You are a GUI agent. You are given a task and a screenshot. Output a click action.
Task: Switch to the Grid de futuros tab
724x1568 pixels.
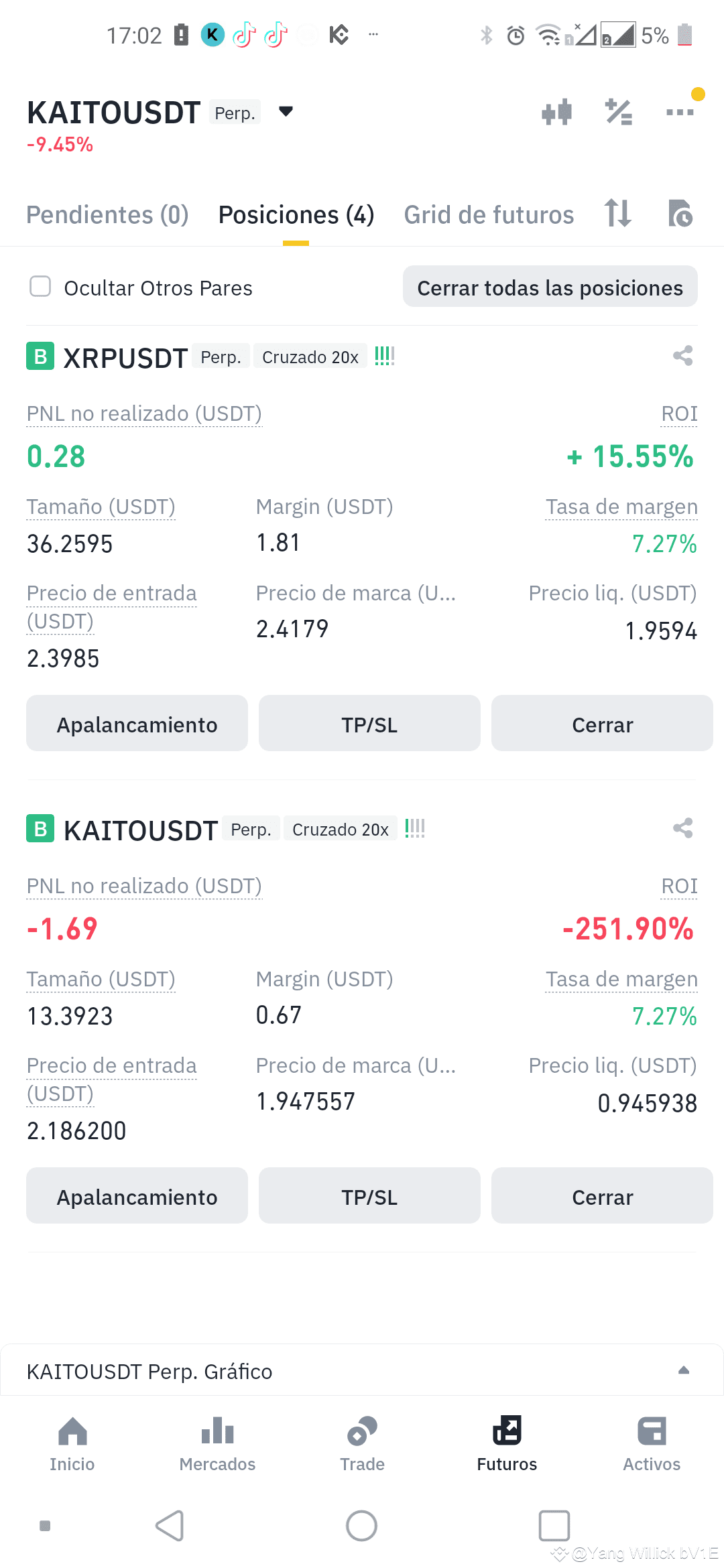pyautogui.click(x=489, y=215)
